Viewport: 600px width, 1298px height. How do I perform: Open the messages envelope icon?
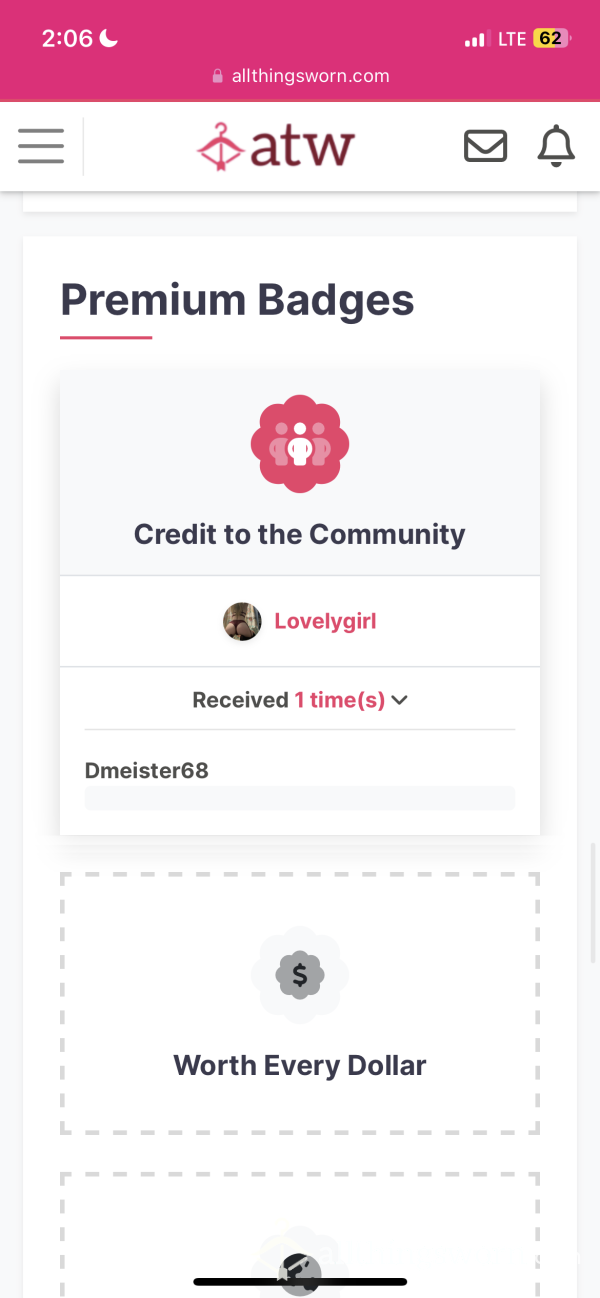click(485, 147)
